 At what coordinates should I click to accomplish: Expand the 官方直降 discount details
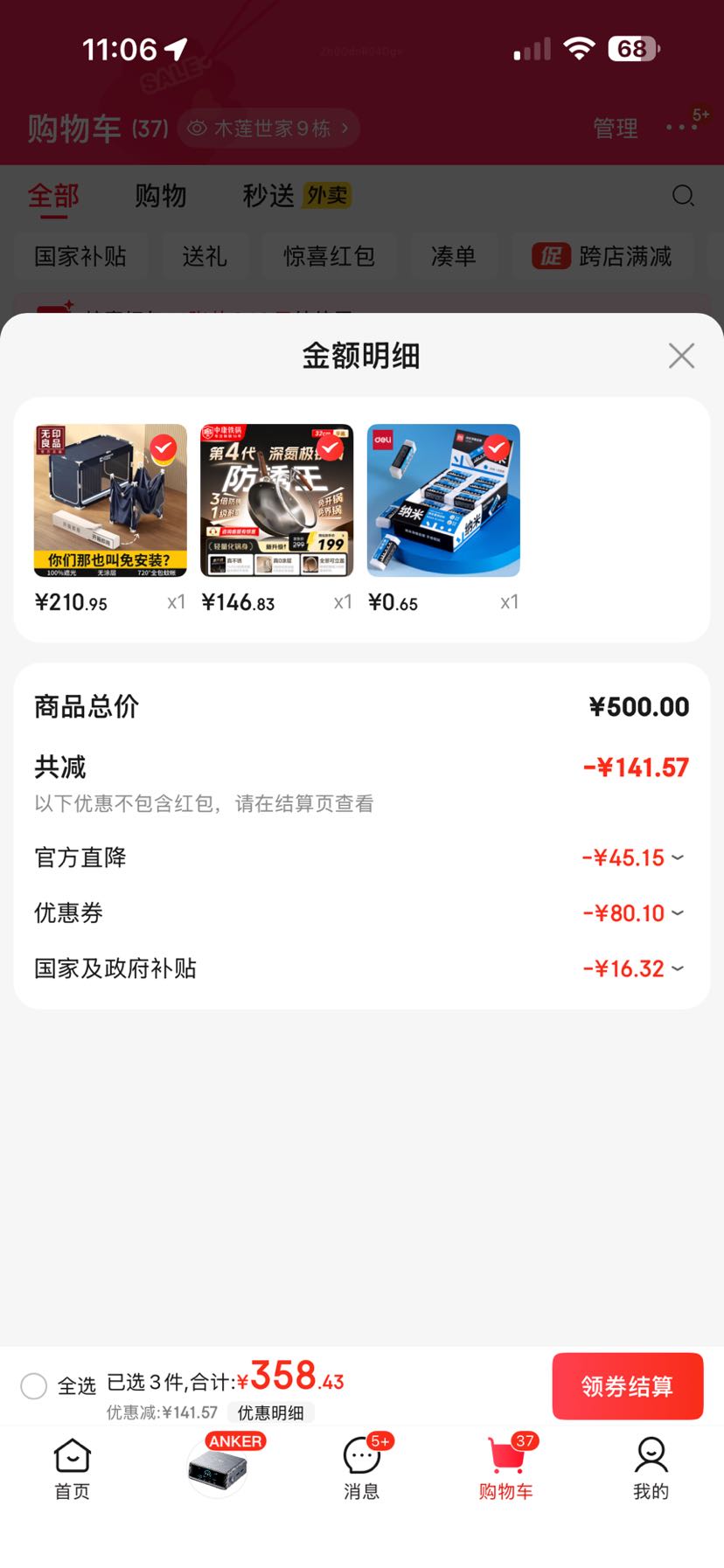tap(361, 857)
